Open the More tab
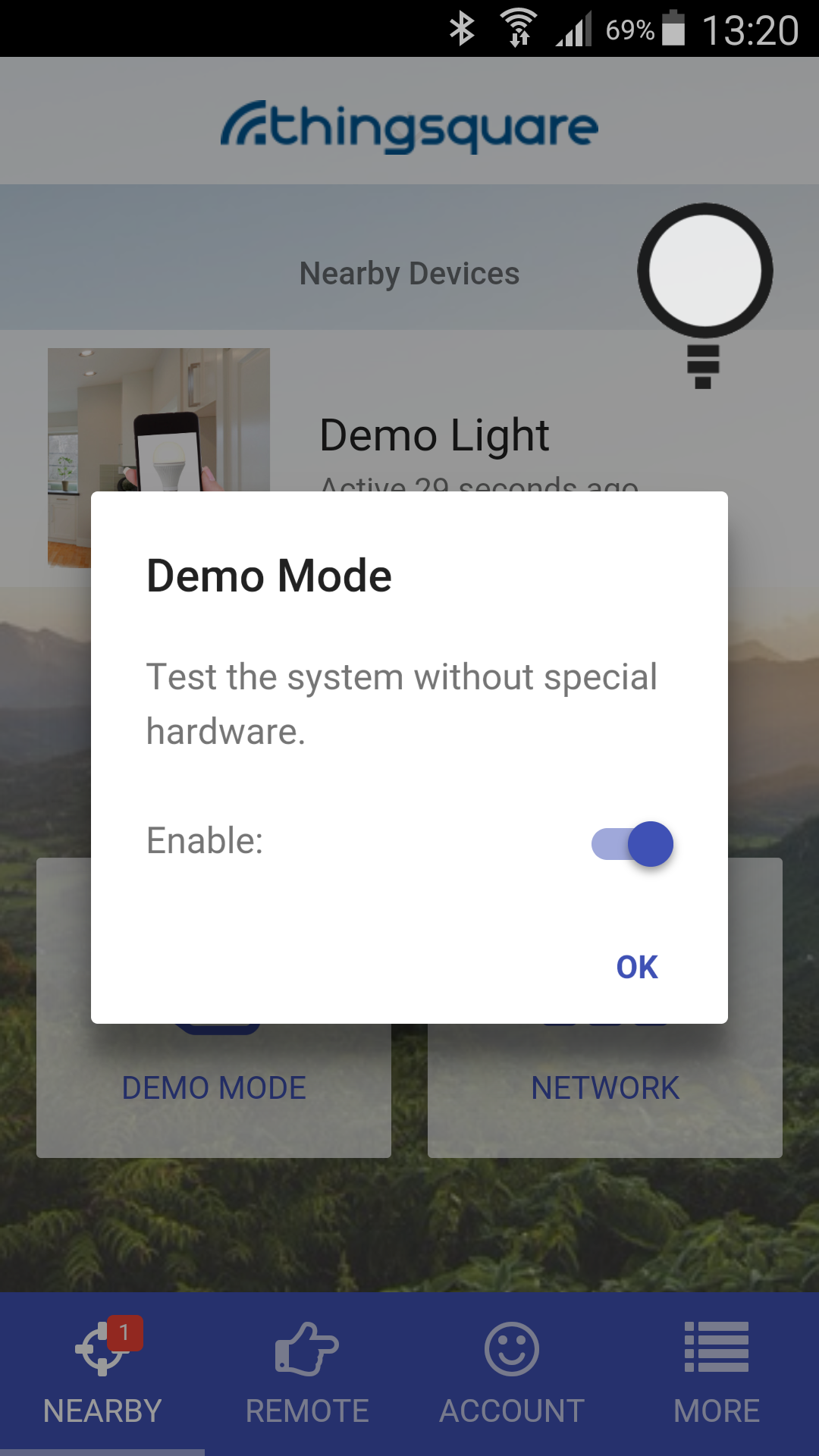 point(717,1373)
